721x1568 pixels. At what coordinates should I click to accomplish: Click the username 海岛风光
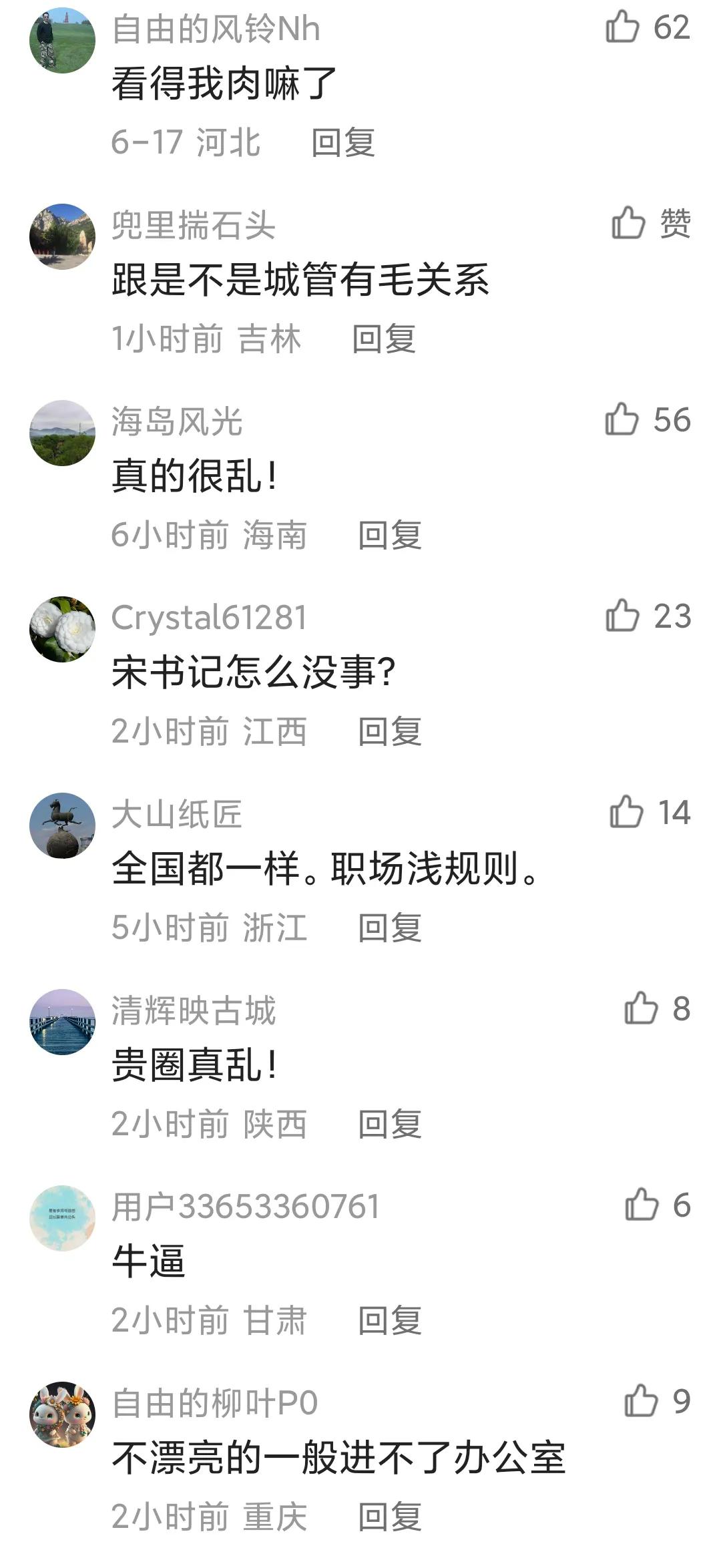(x=176, y=422)
